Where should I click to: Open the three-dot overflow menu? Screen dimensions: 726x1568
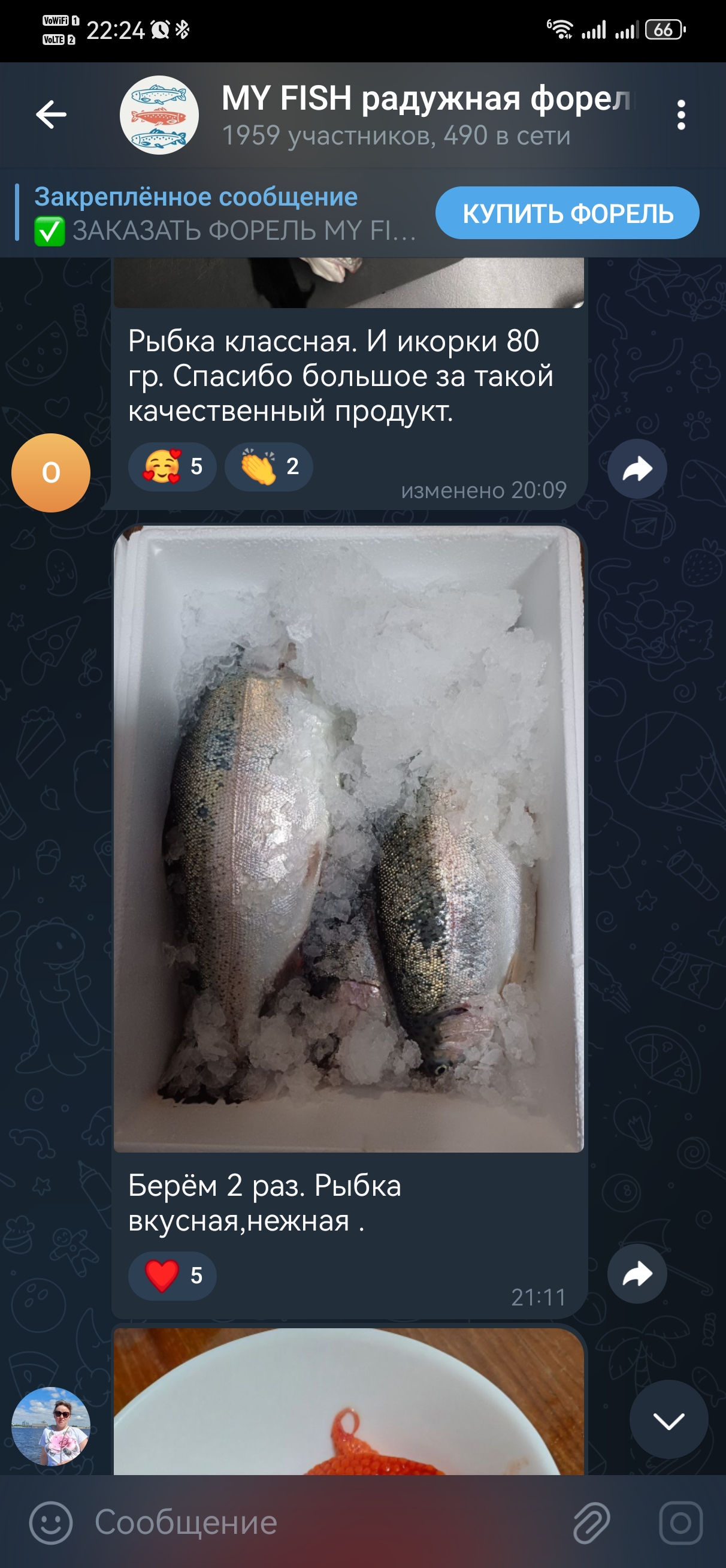tap(681, 115)
